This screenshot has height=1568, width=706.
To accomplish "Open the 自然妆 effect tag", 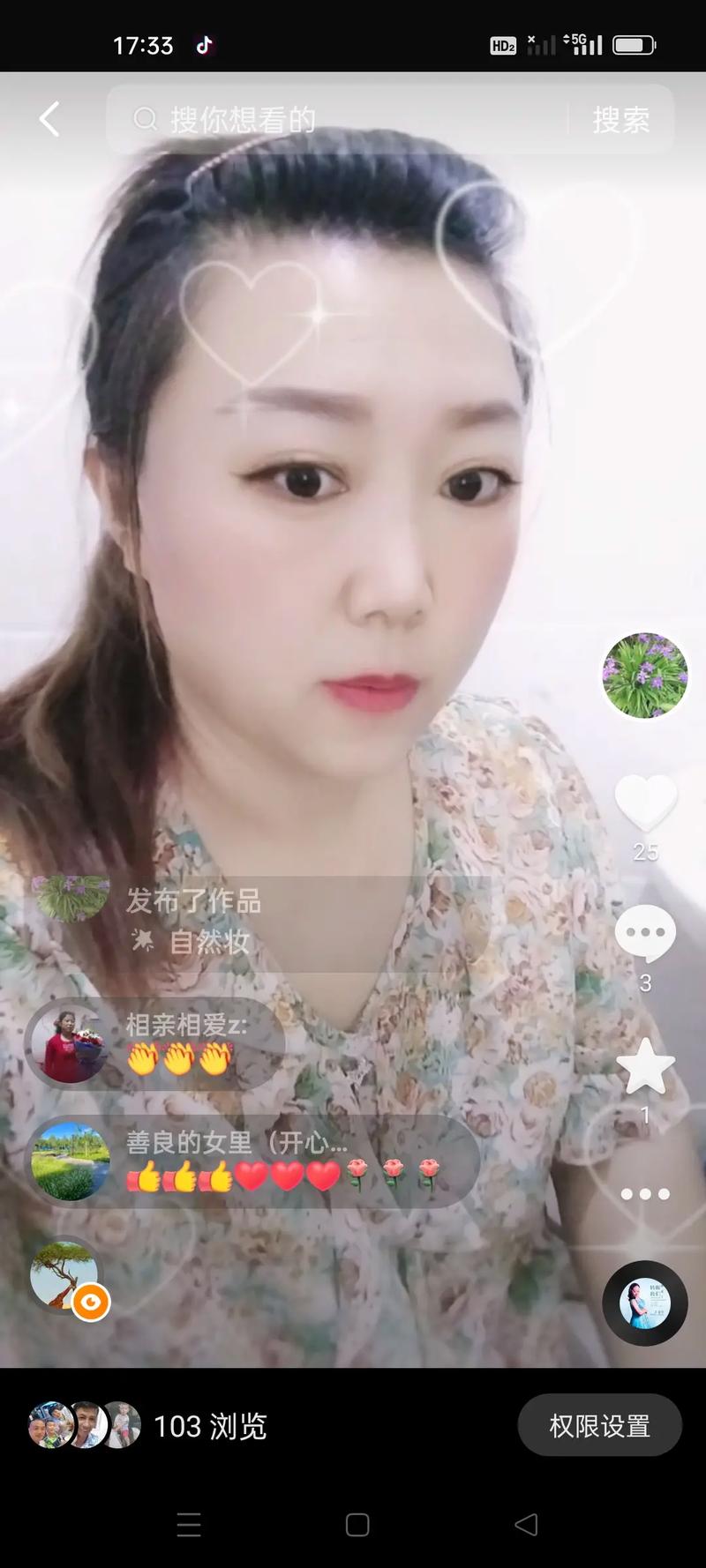I will [208, 942].
